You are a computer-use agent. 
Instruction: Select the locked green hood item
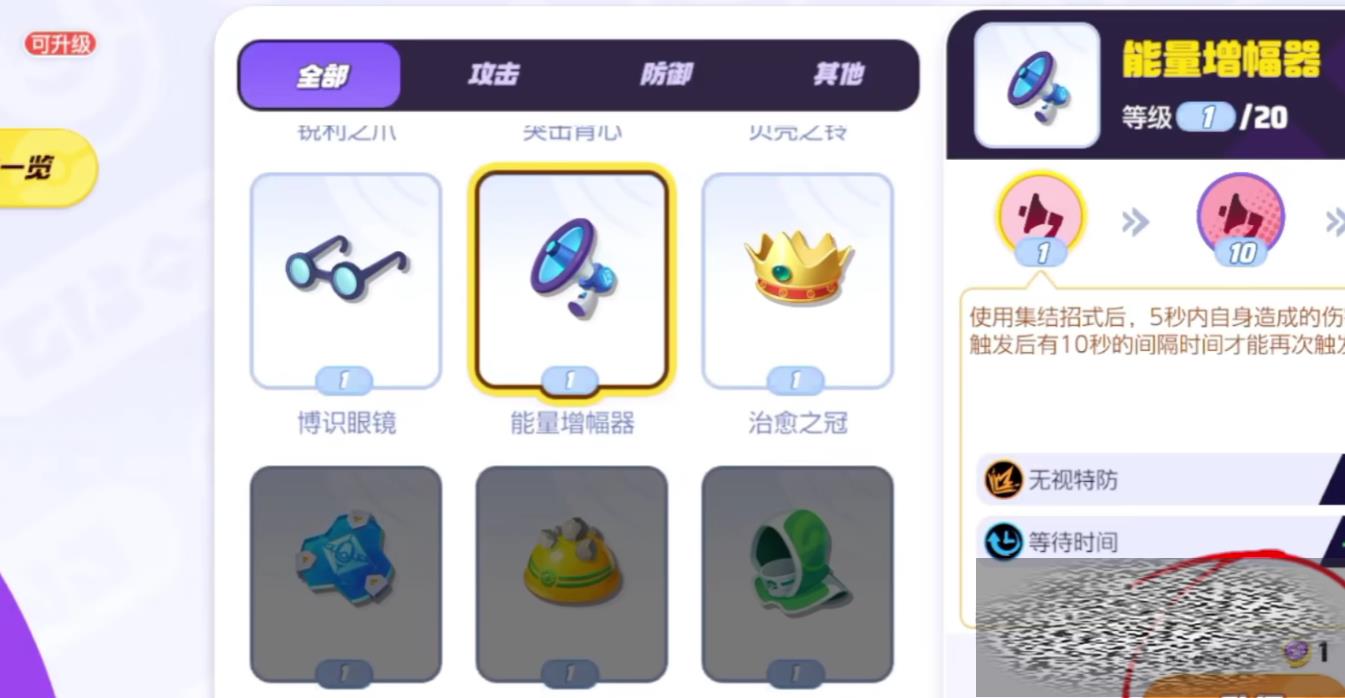[797, 573]
